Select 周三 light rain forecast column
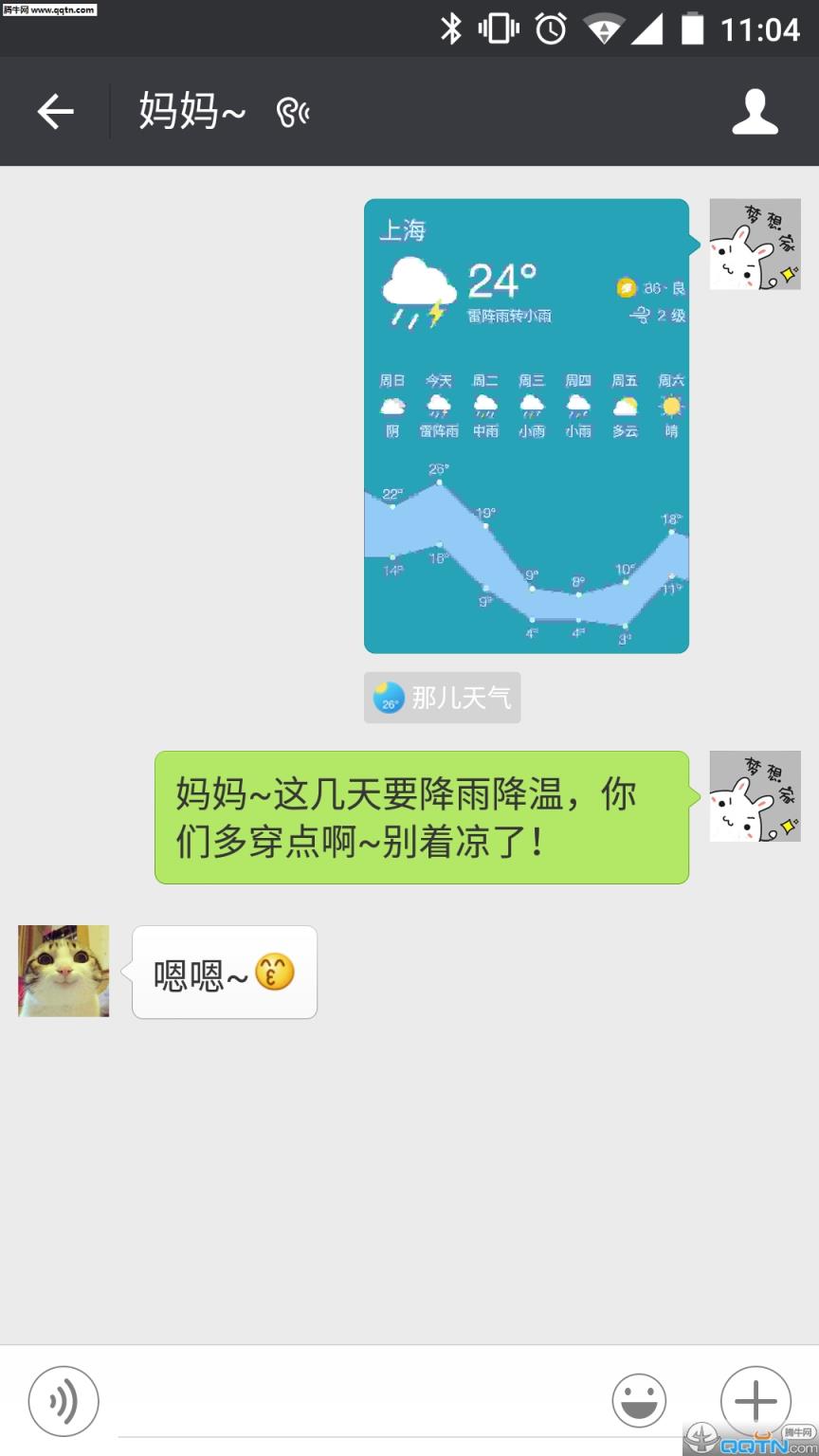Image resolution: width=819 pixels, height=1456 pixels. pos(532,406)
